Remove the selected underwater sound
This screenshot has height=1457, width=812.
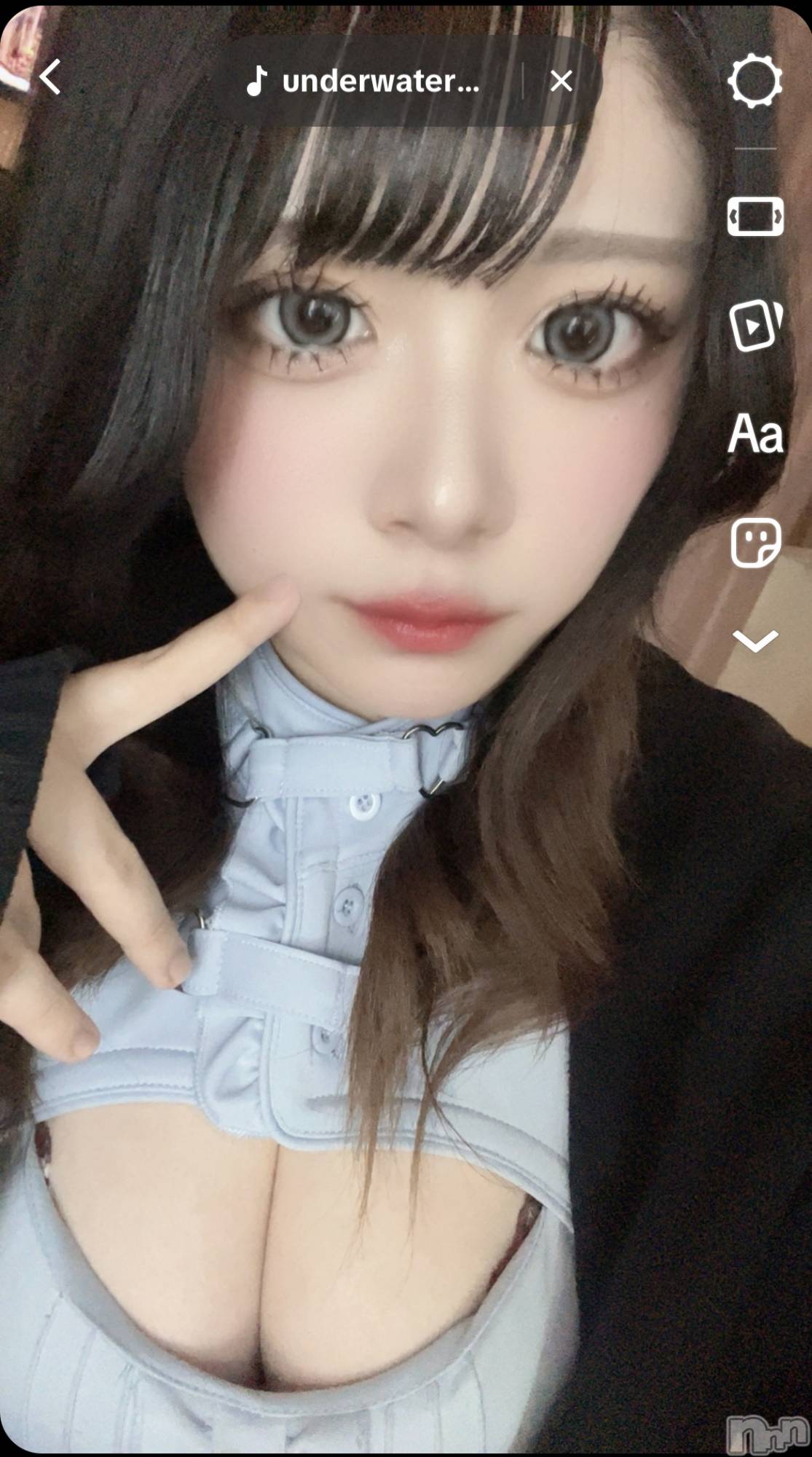pyautogui.click(x=561, y=81)
